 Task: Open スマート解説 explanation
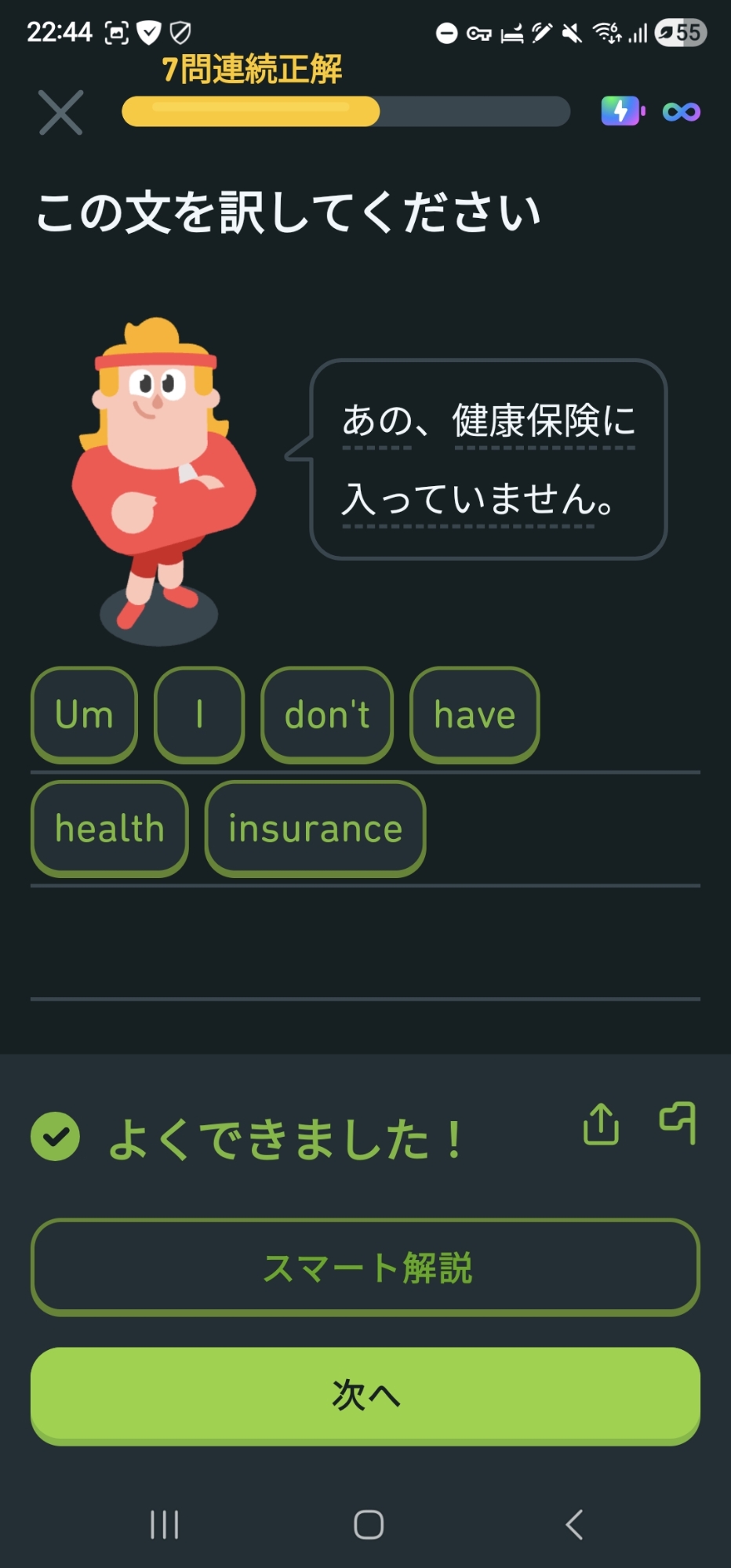[x=365, y=1267]
